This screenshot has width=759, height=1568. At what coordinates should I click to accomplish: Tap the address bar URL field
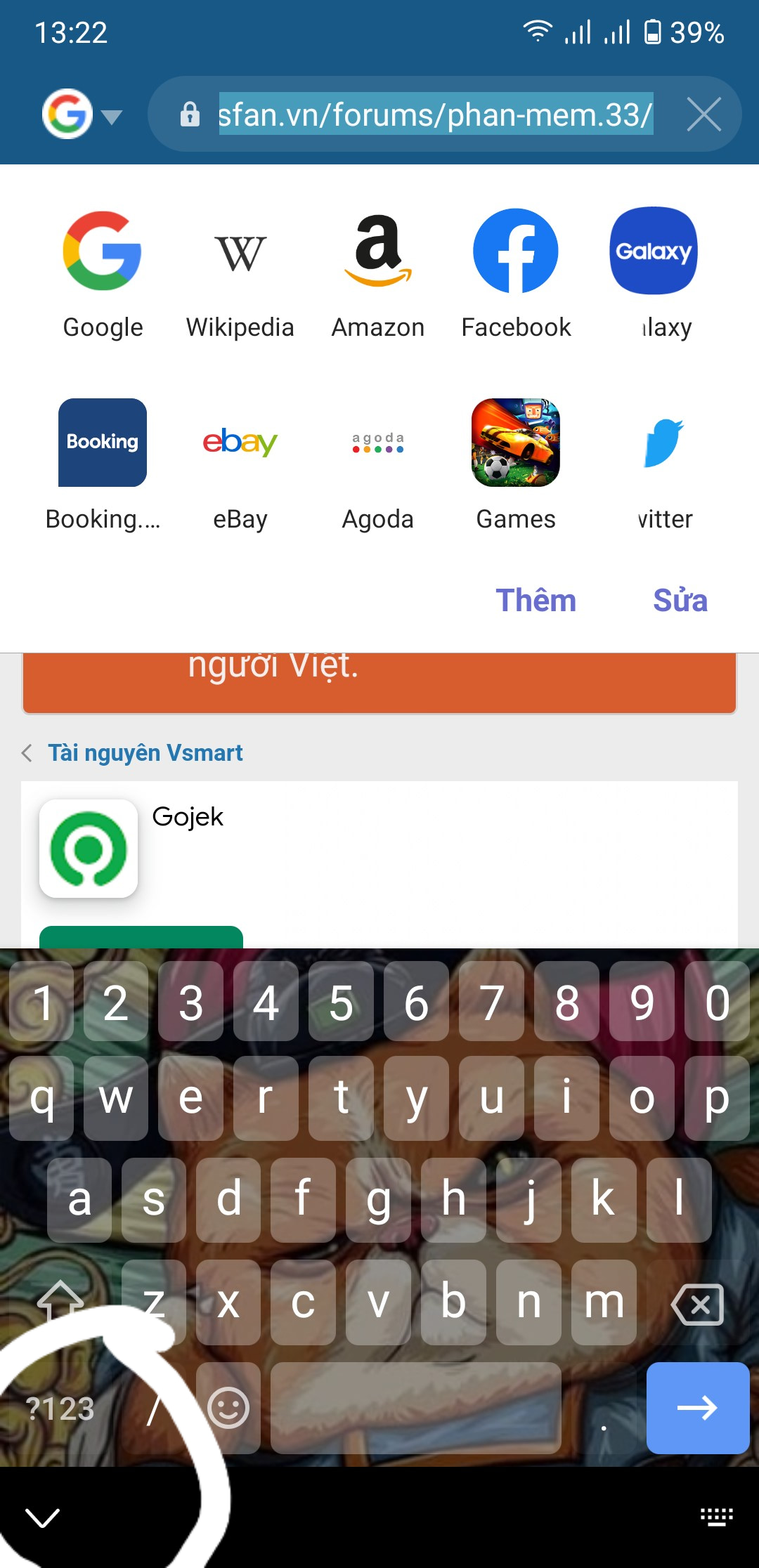tap(436, 115)
